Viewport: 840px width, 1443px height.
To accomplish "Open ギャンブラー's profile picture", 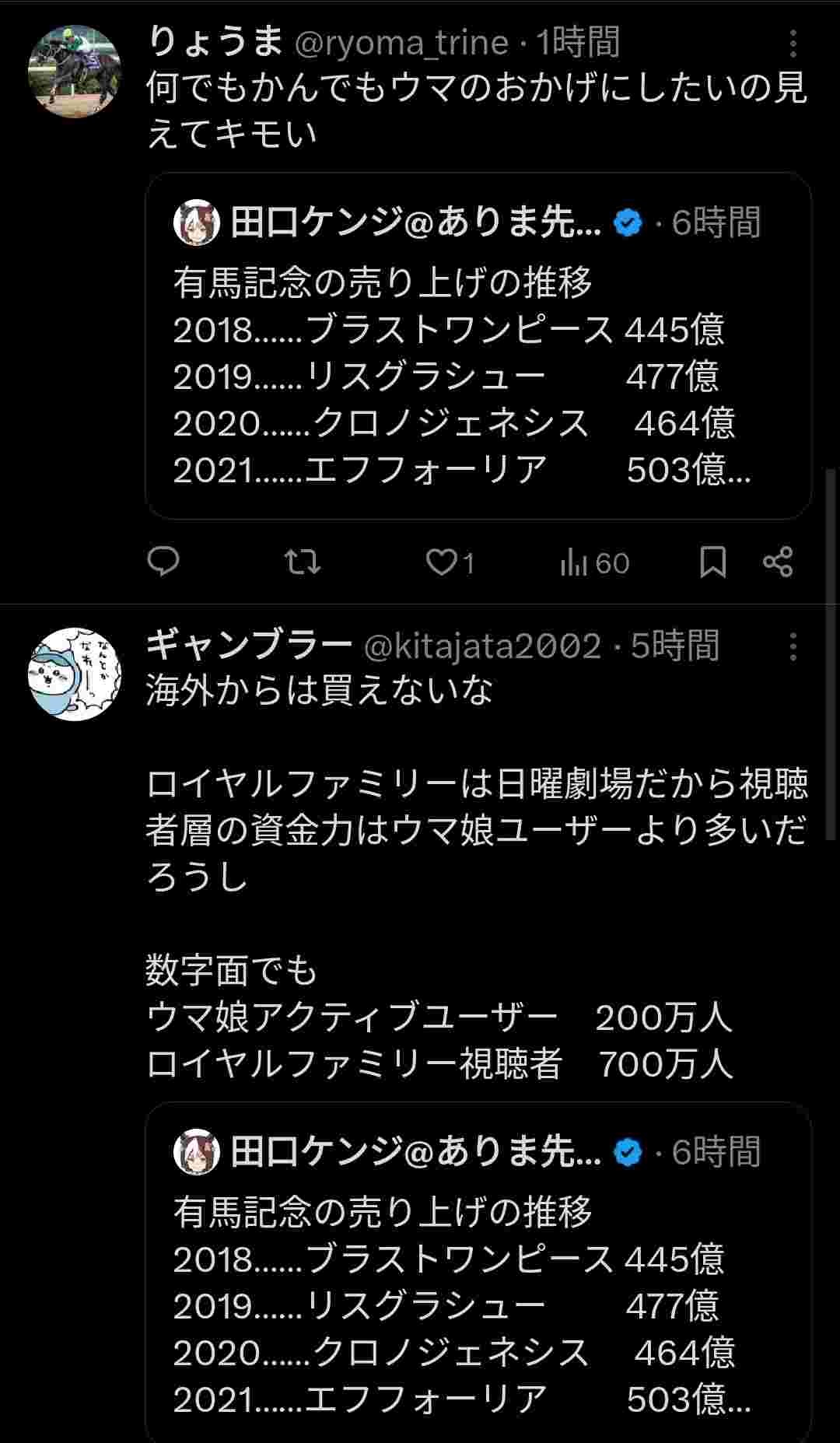I will tap(75, 674).
